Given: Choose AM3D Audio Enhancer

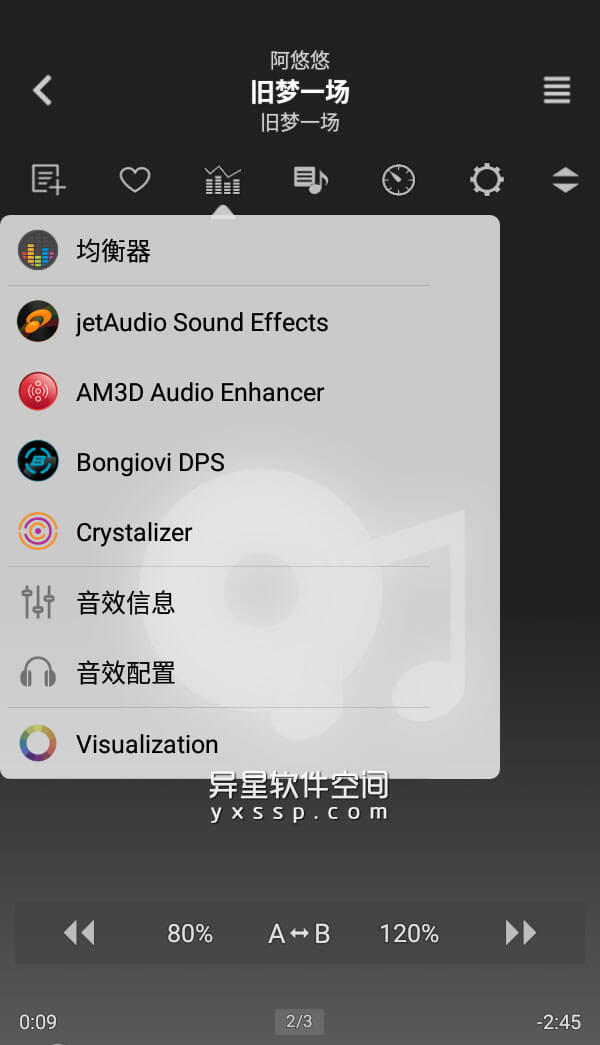Looking at the screenshot, I should [x=200, y=392].
